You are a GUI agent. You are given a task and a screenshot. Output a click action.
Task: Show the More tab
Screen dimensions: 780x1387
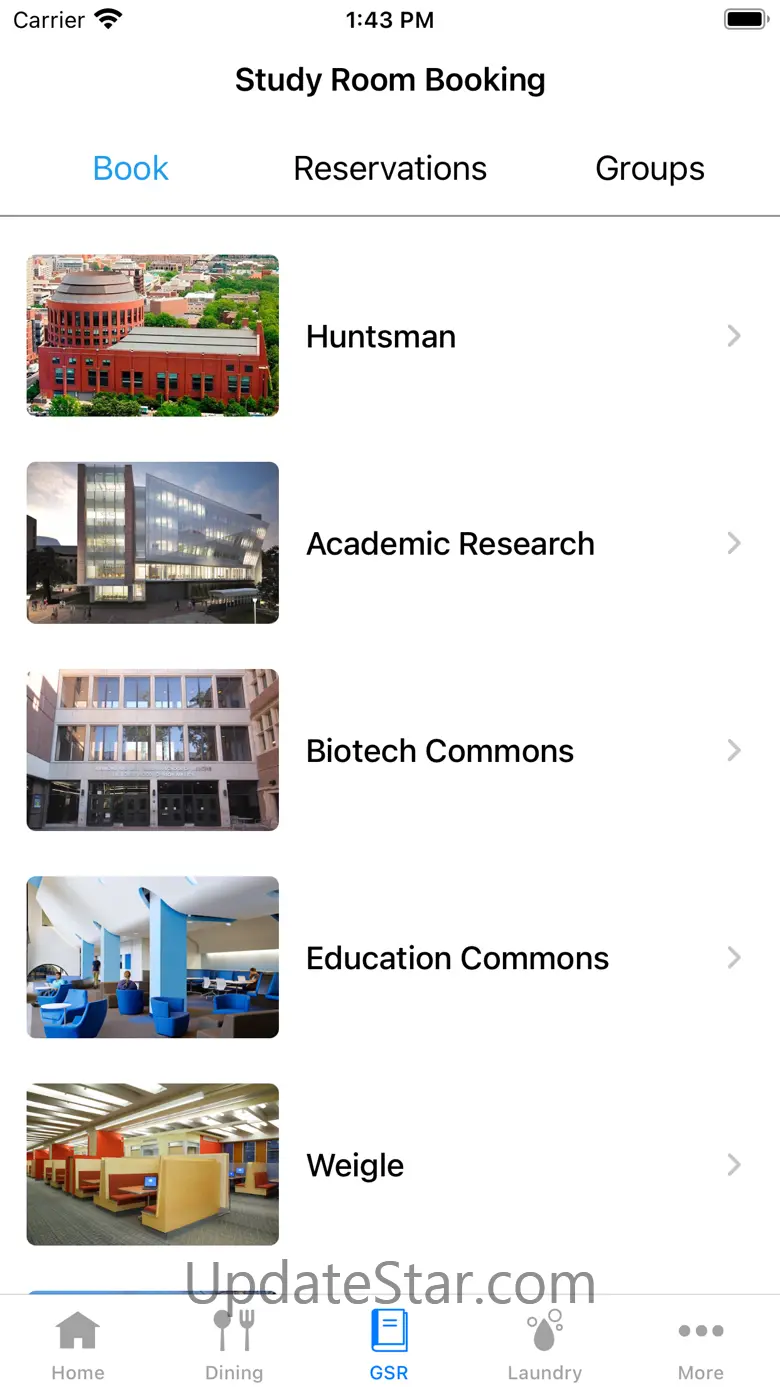pyautogui.click(x=700, y=1344)
